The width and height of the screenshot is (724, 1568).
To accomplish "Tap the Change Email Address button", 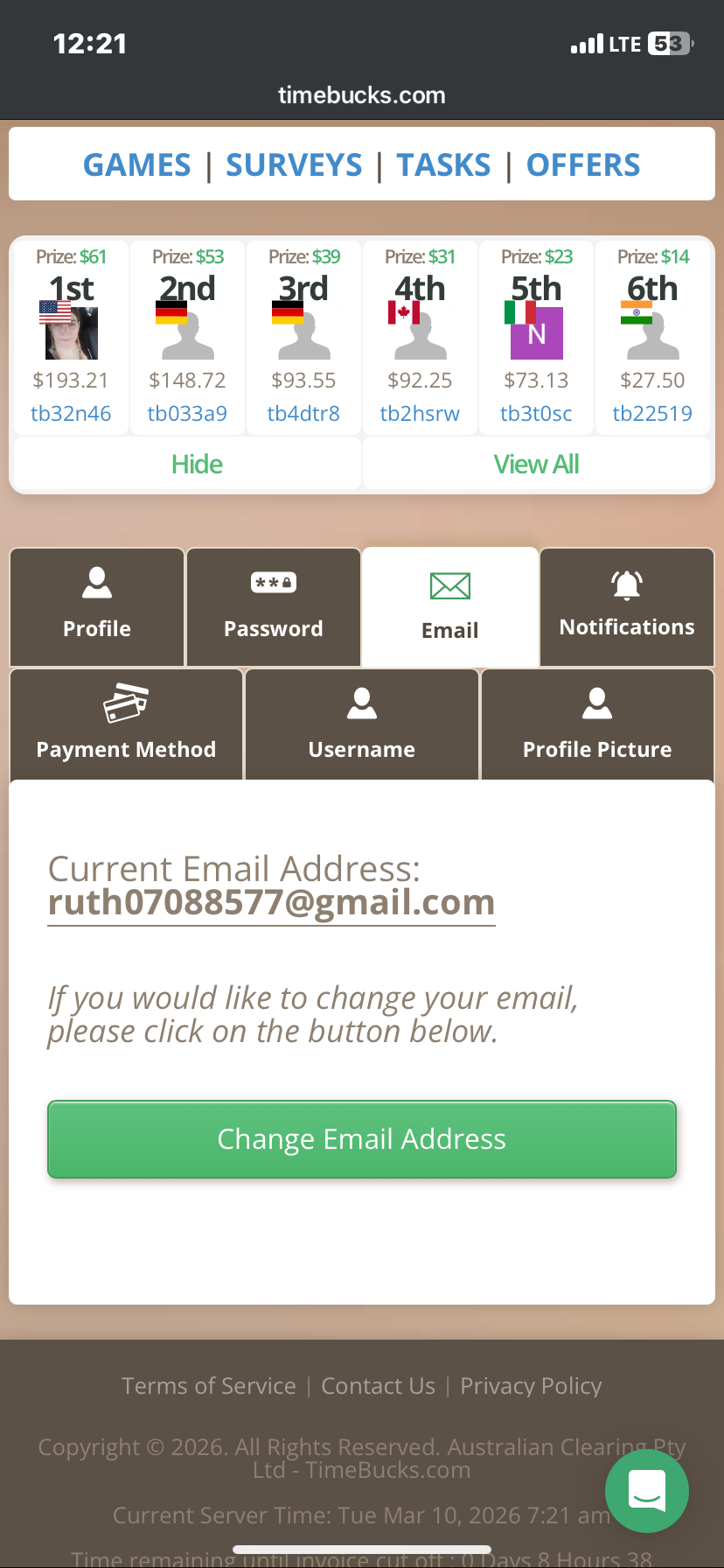I will 362,1139.
